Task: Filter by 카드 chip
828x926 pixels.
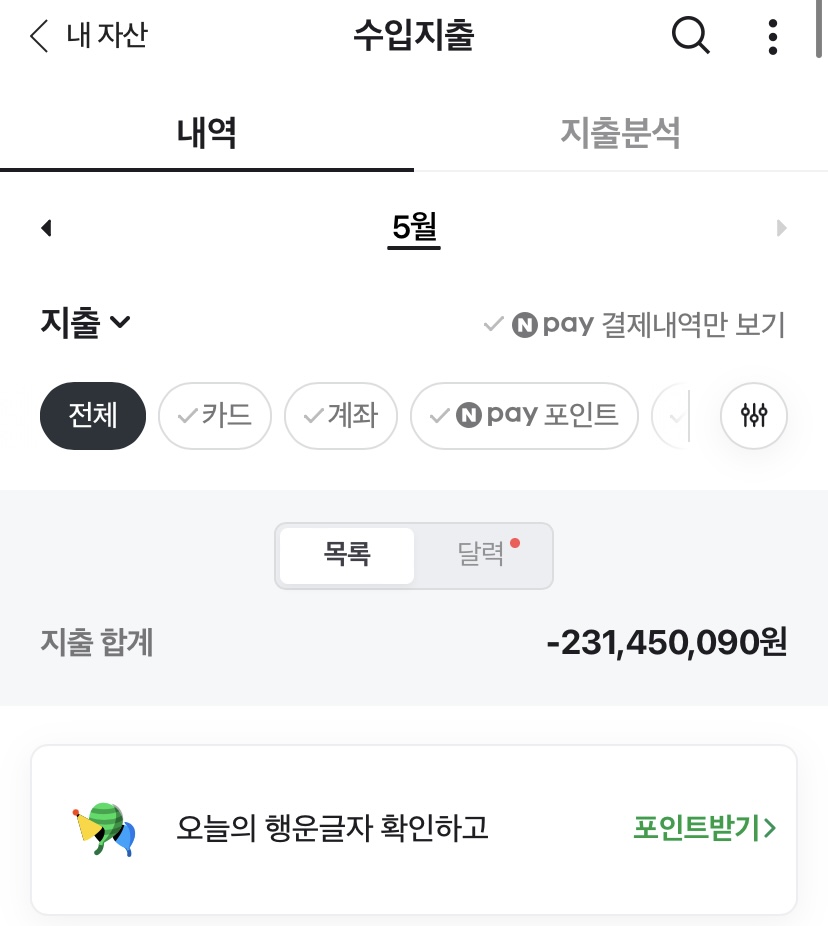Action: click(215, 416)
